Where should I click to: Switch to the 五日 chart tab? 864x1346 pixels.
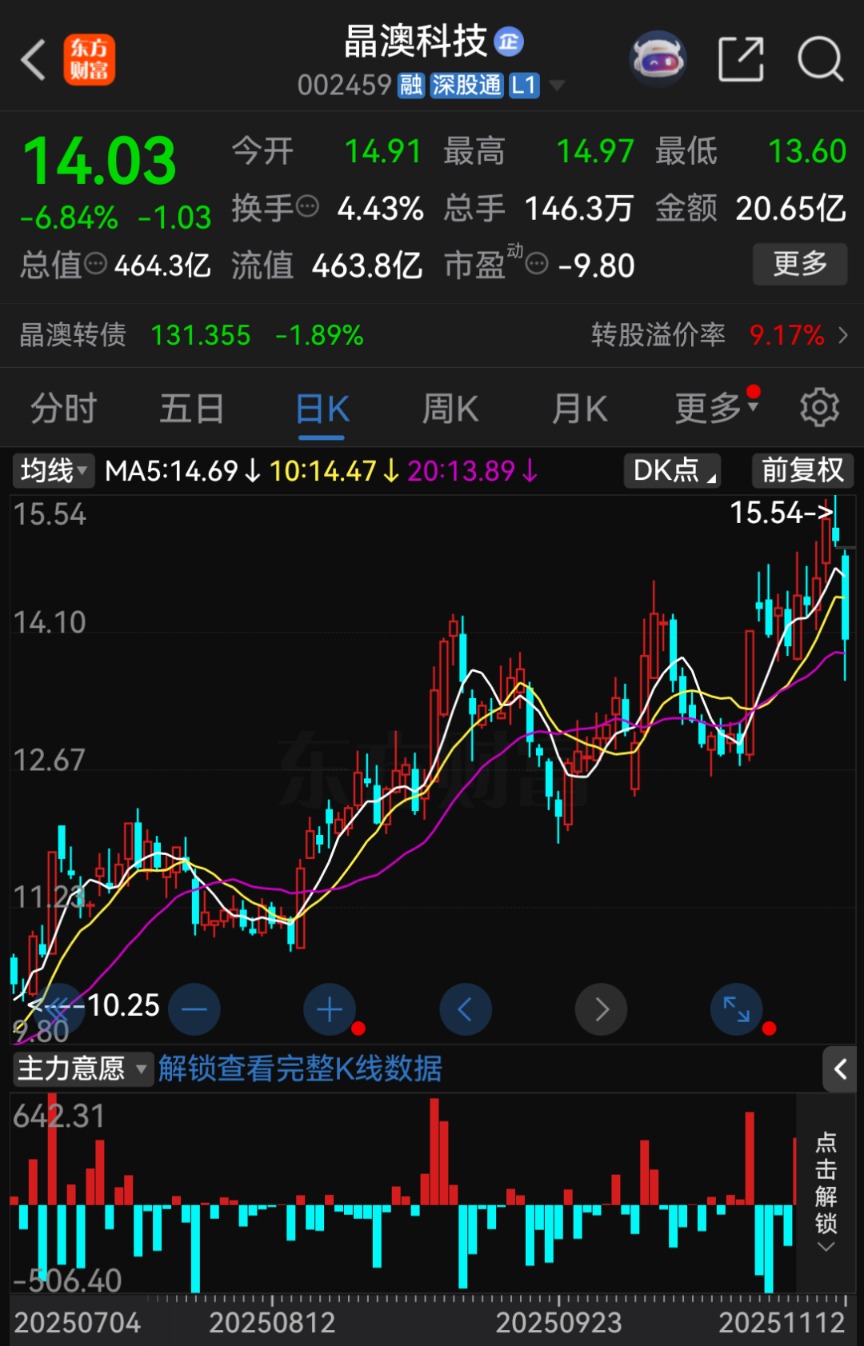pos(192,409)
